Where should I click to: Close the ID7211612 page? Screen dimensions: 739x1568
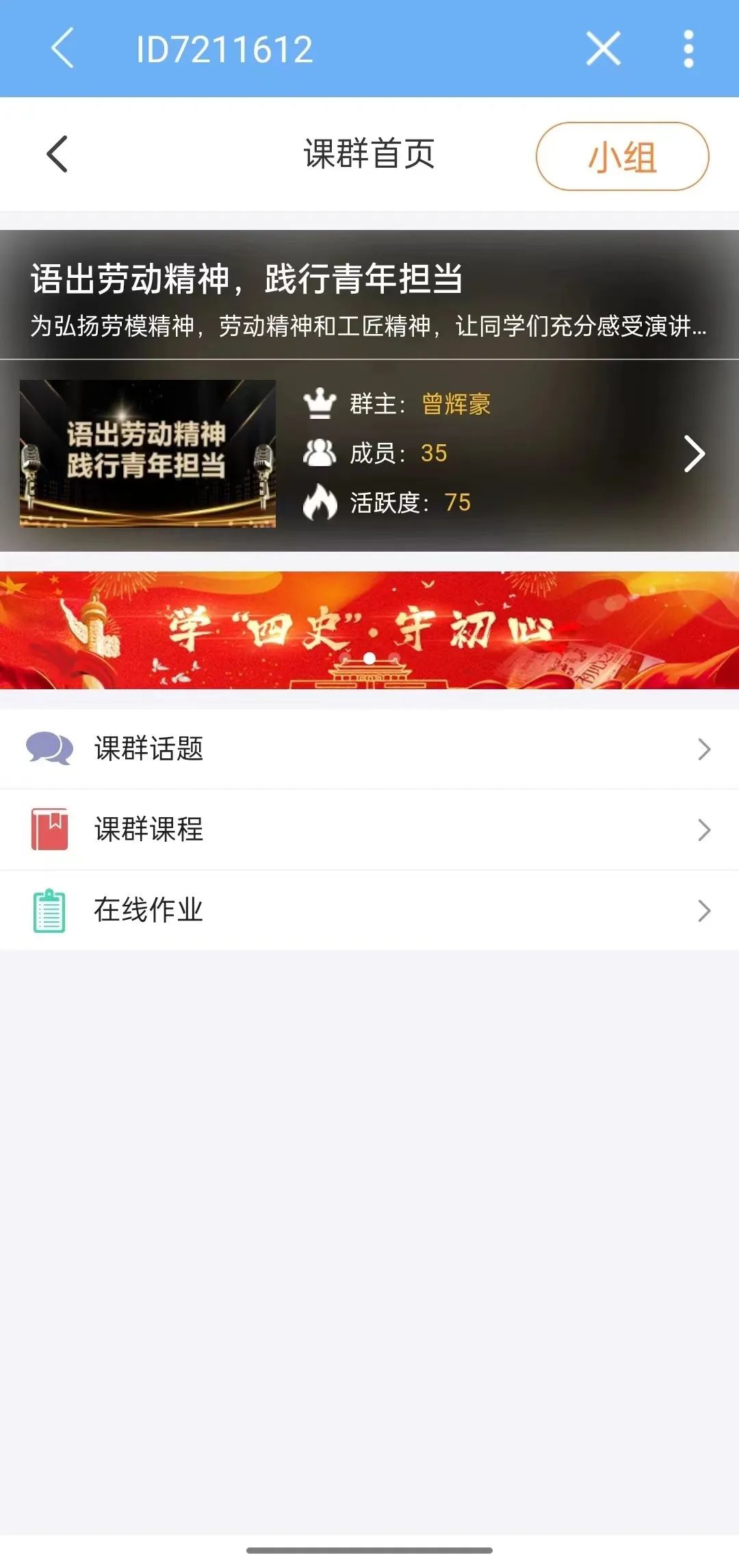(x=603, y=49)
